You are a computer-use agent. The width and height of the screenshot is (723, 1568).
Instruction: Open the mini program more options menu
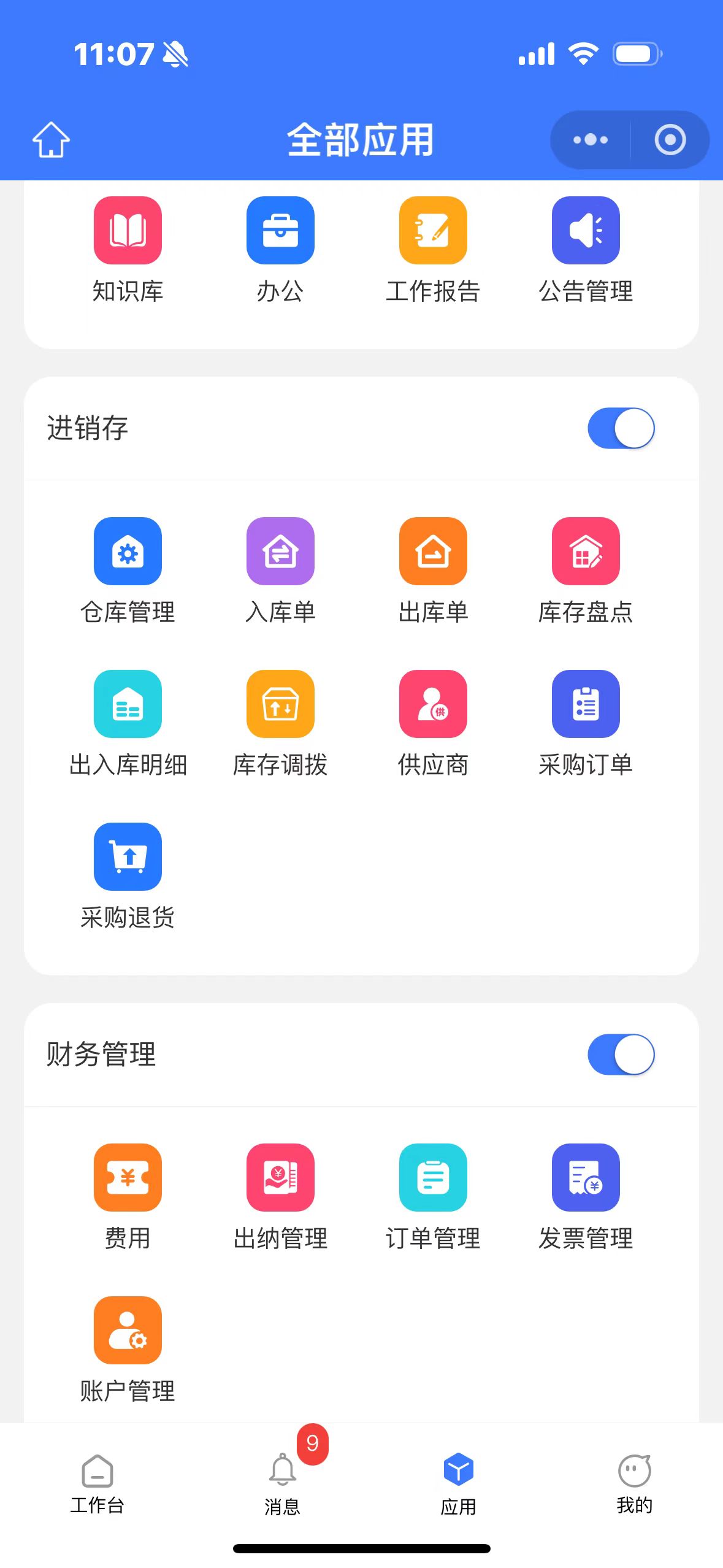point(590,140)
